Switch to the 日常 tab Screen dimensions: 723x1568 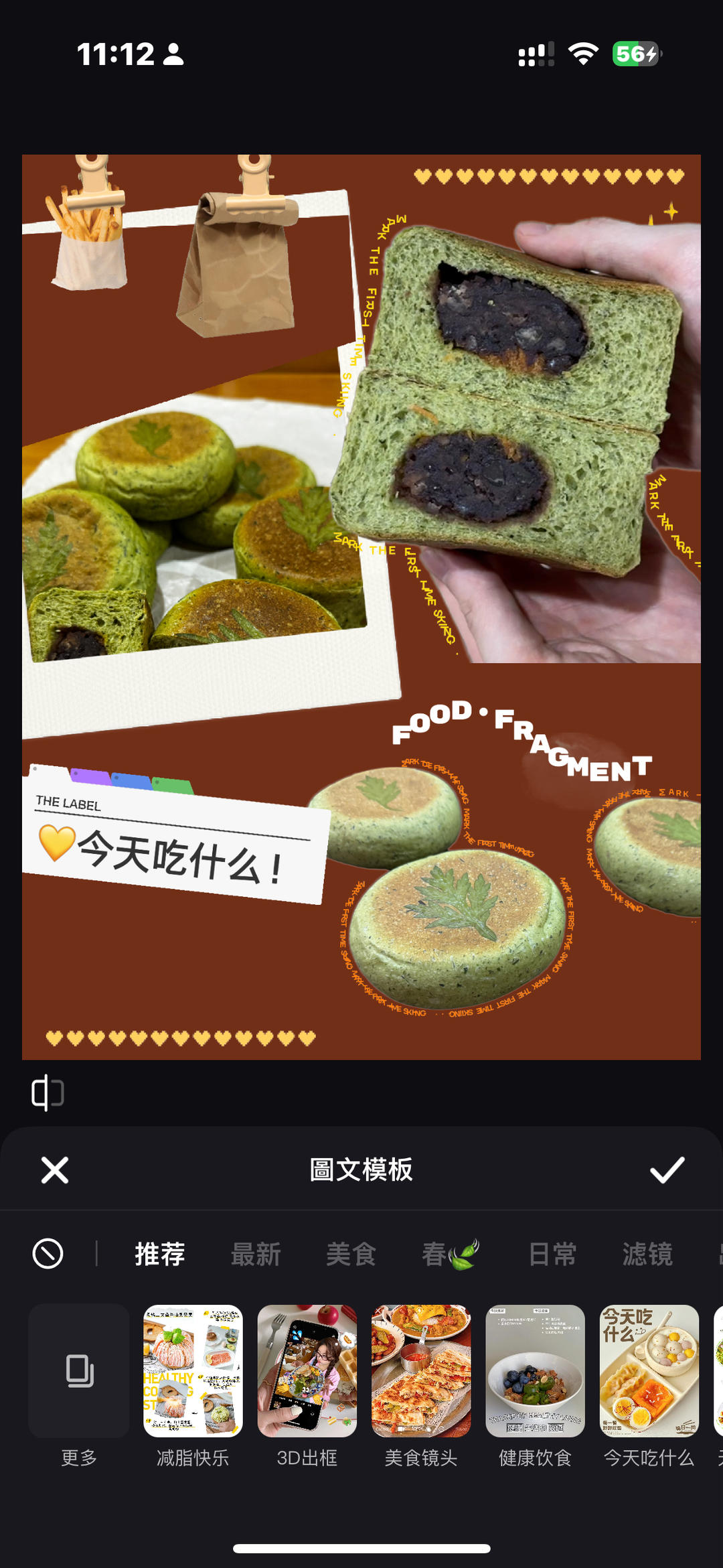point(552,1254)
